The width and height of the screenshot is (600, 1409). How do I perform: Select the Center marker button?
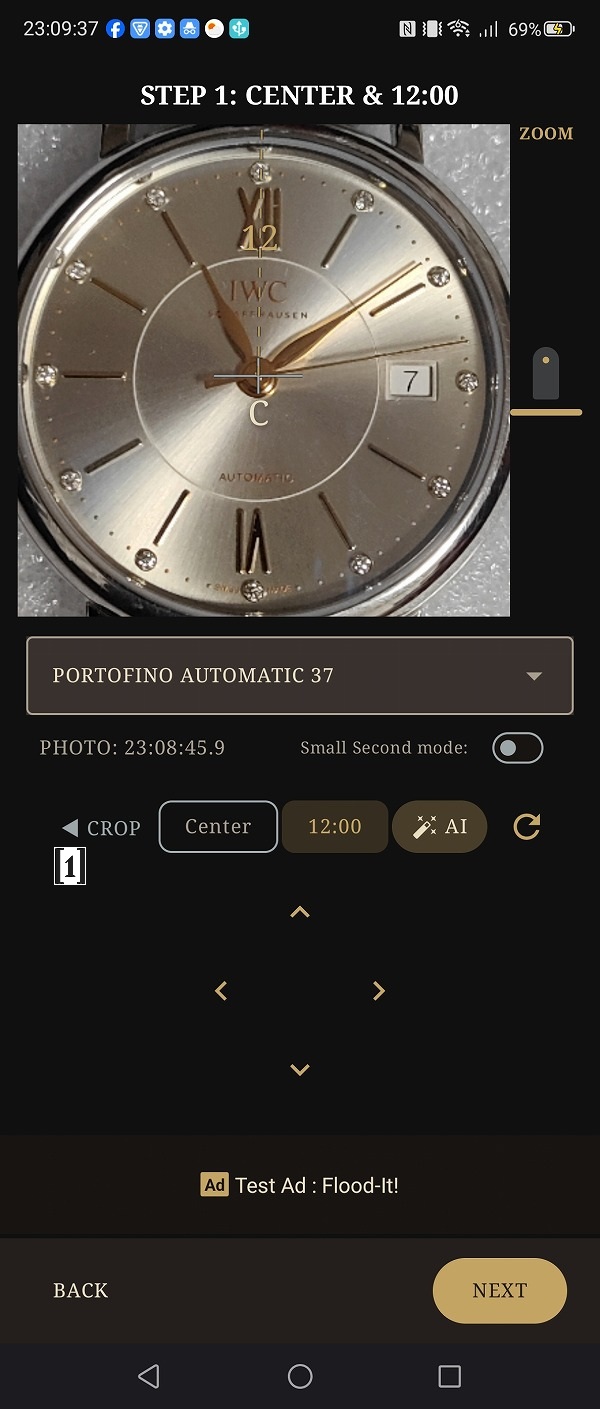click(218, 827)
